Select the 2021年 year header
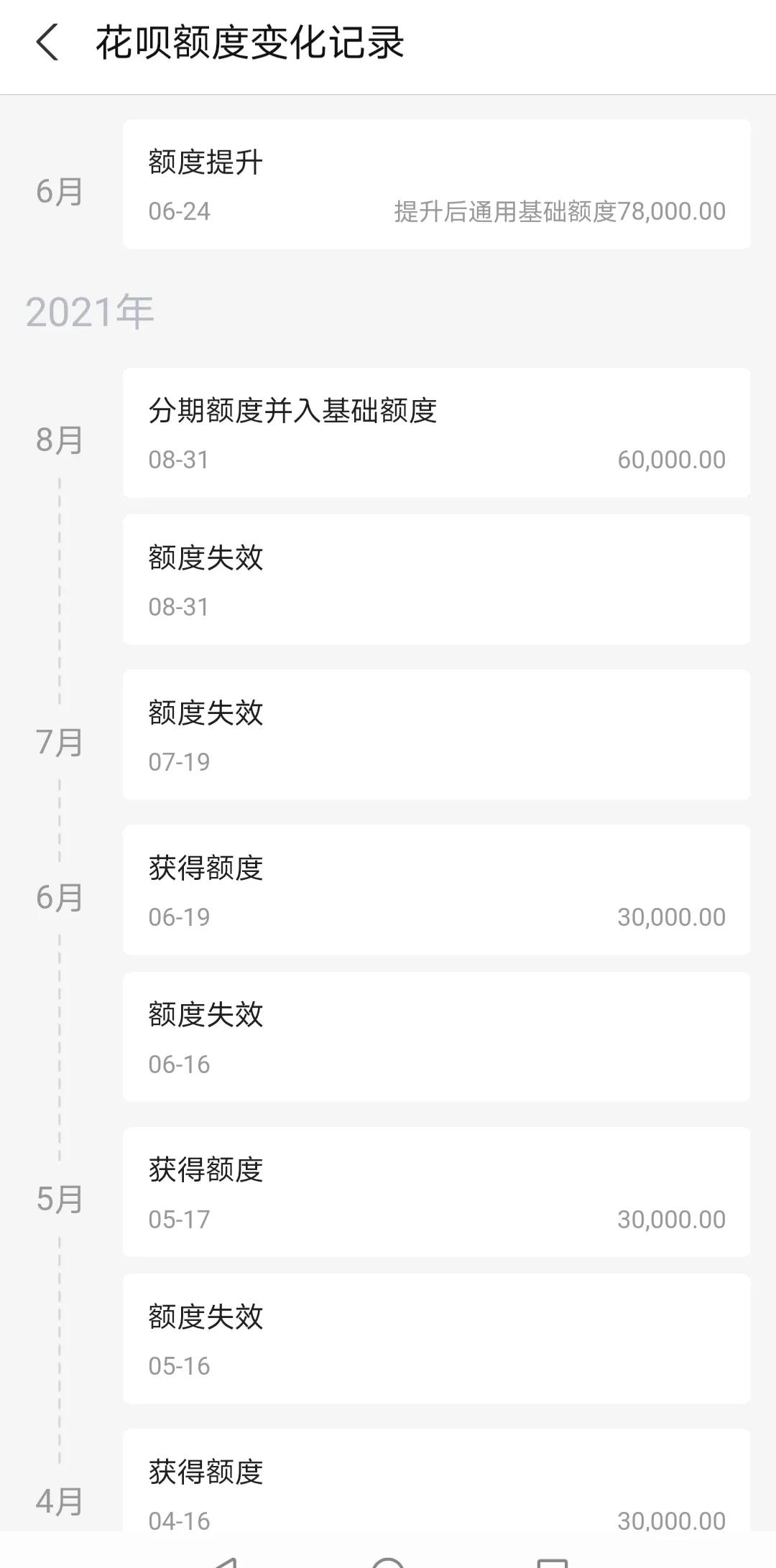The image size is (776, 1568). point(90,310)
